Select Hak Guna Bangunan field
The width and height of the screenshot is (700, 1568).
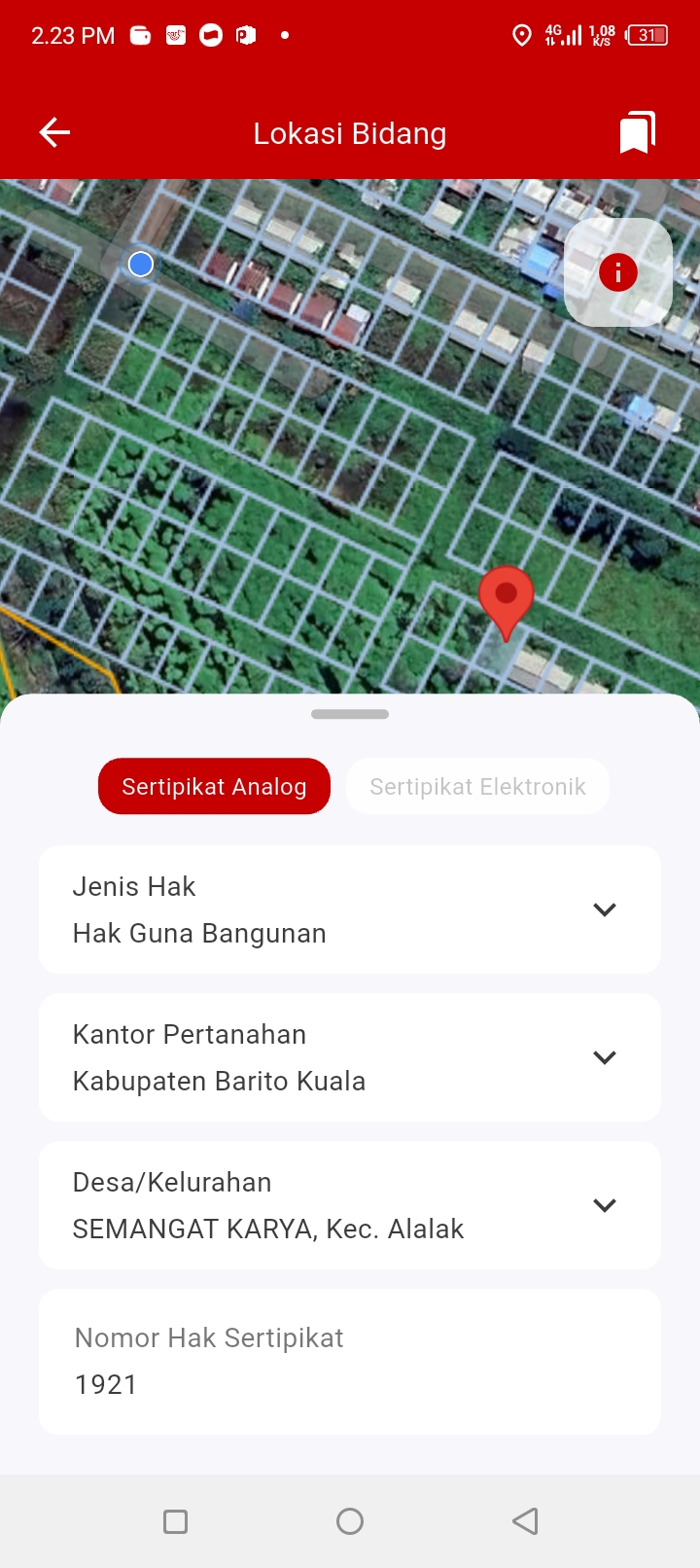click(199, 933)
